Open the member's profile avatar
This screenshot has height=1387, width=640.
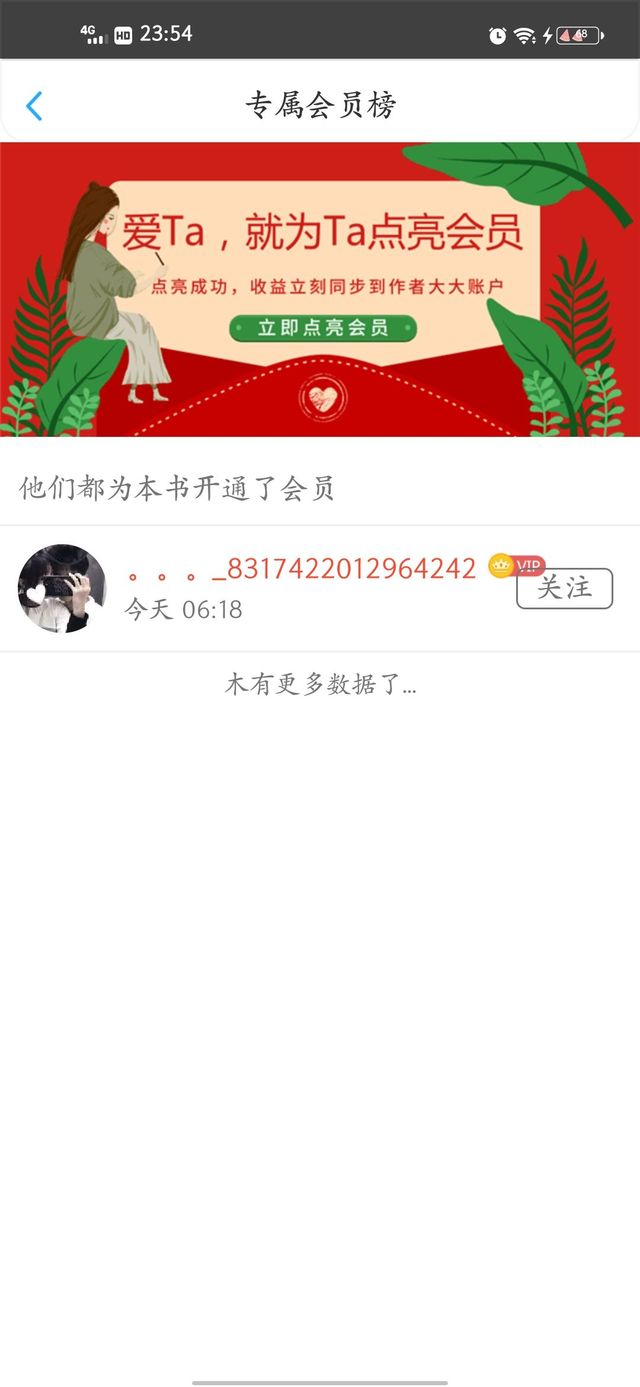[x=62, y=589]
